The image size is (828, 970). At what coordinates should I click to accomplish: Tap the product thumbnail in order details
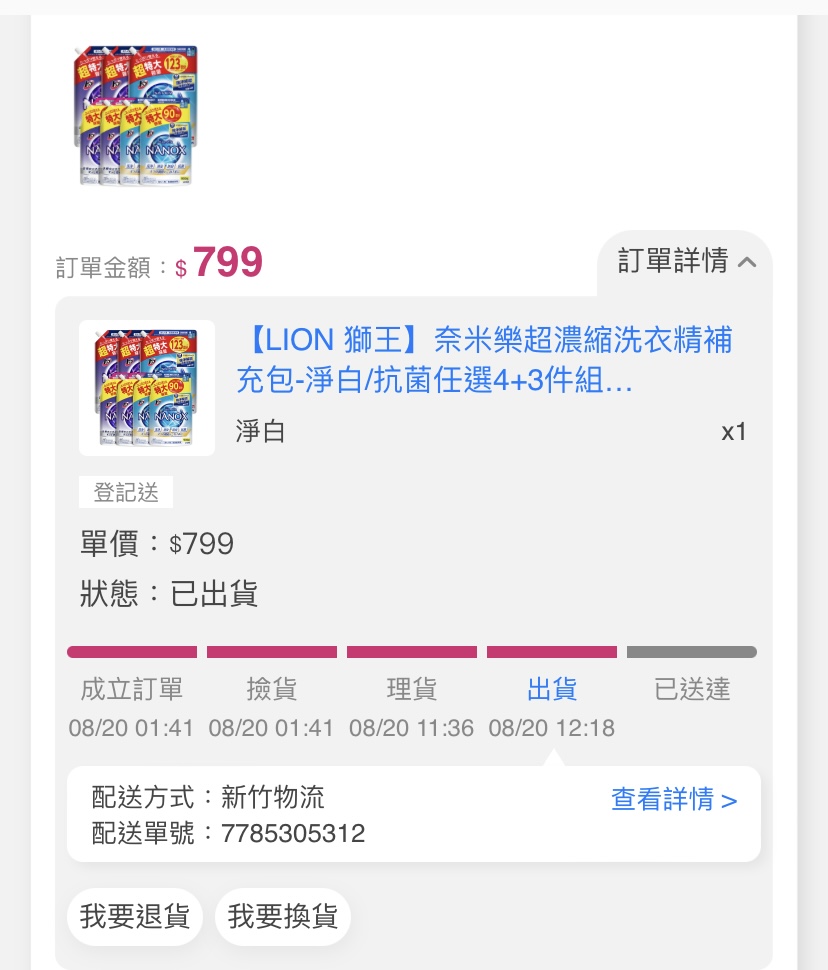coord(147,388)
